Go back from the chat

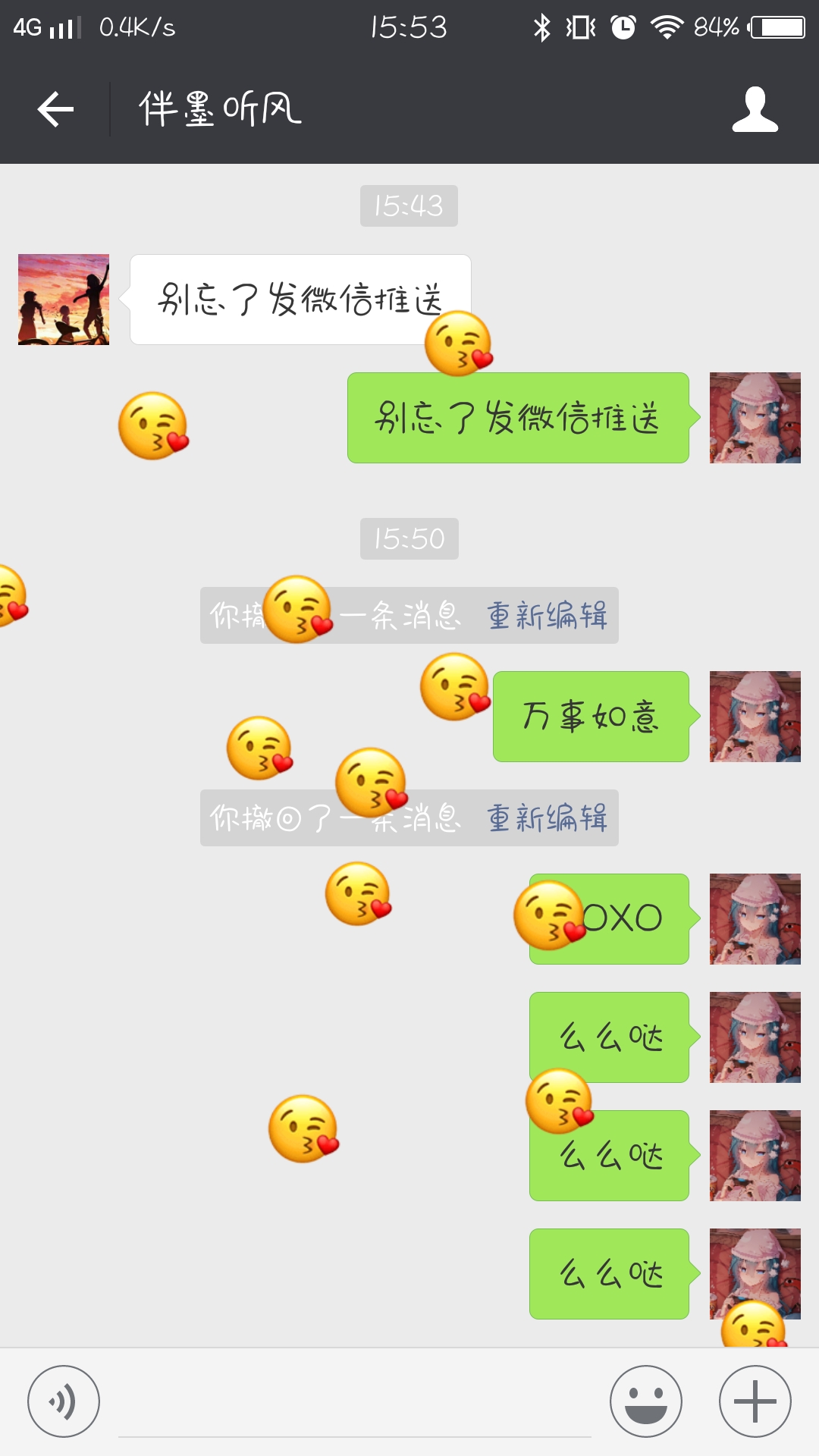(55, 109)
